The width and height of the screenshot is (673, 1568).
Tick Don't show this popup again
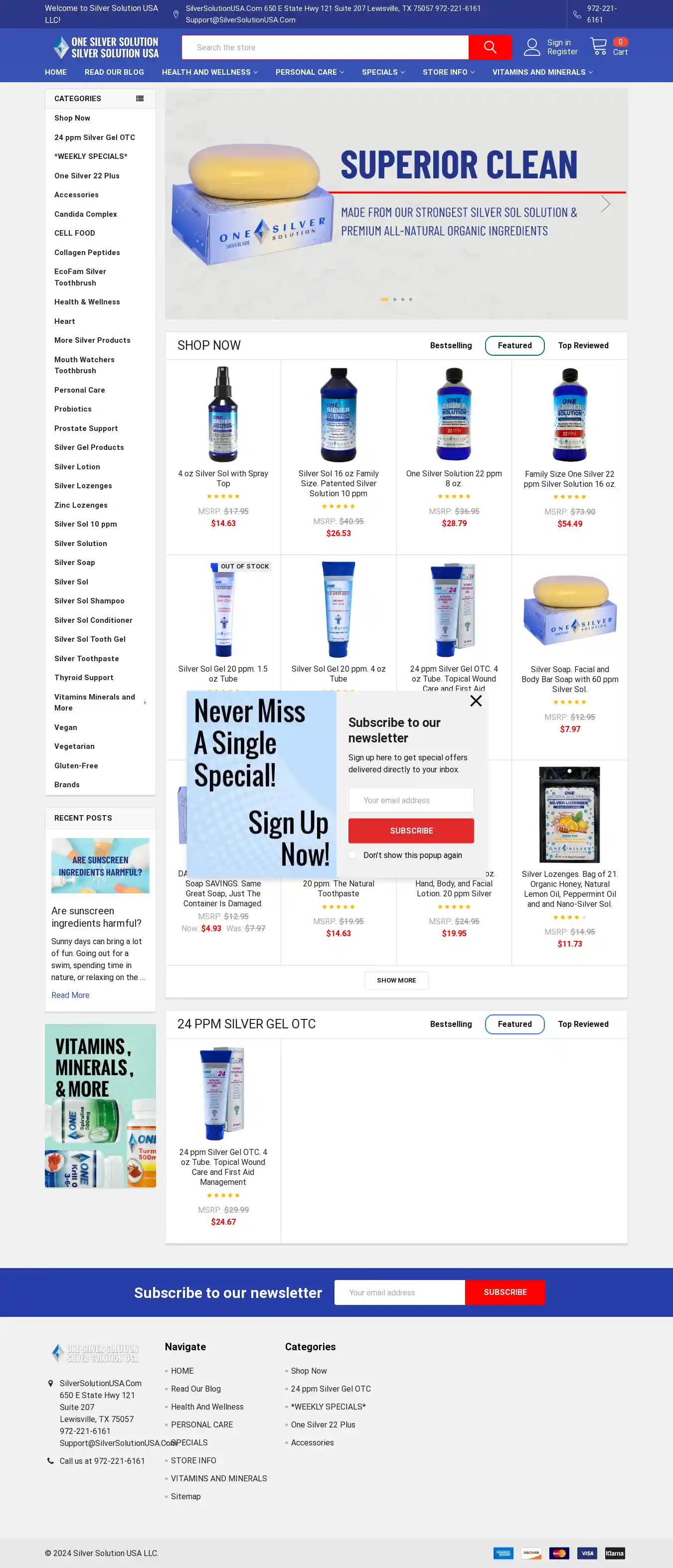(x=352, y=855)
